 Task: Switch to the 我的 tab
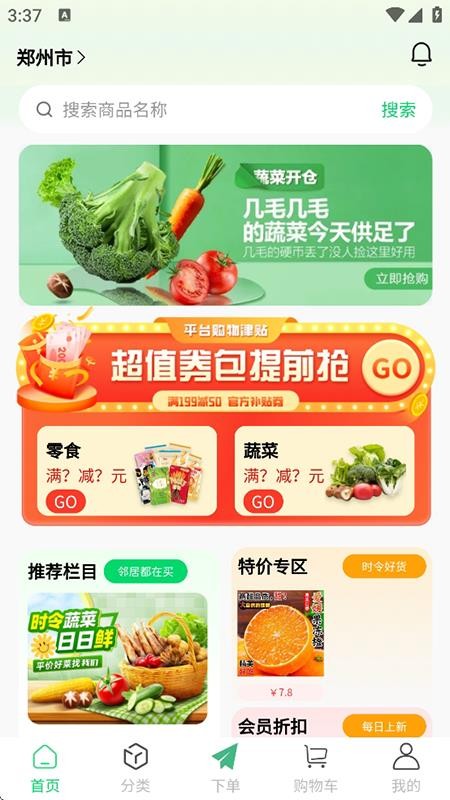pos(406,768)
